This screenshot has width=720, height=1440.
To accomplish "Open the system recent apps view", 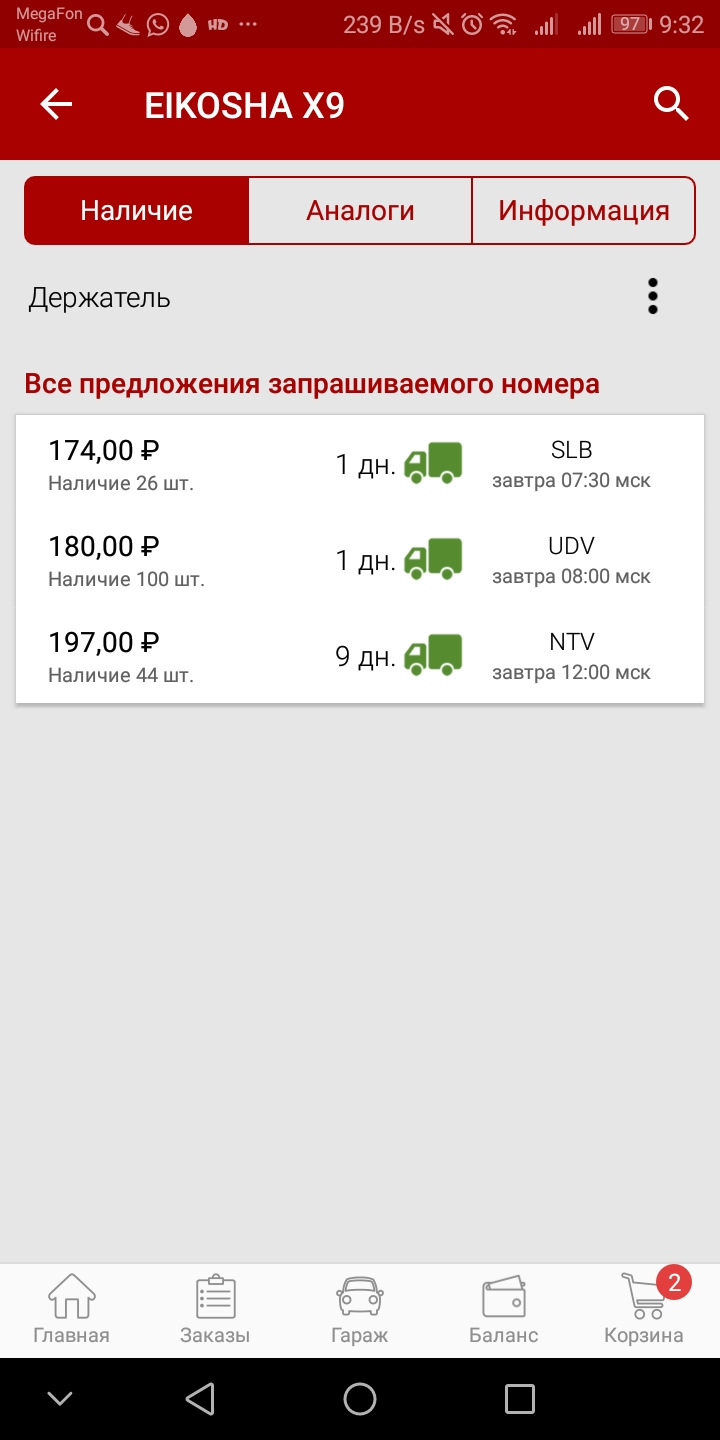I will click(520, 1399).
